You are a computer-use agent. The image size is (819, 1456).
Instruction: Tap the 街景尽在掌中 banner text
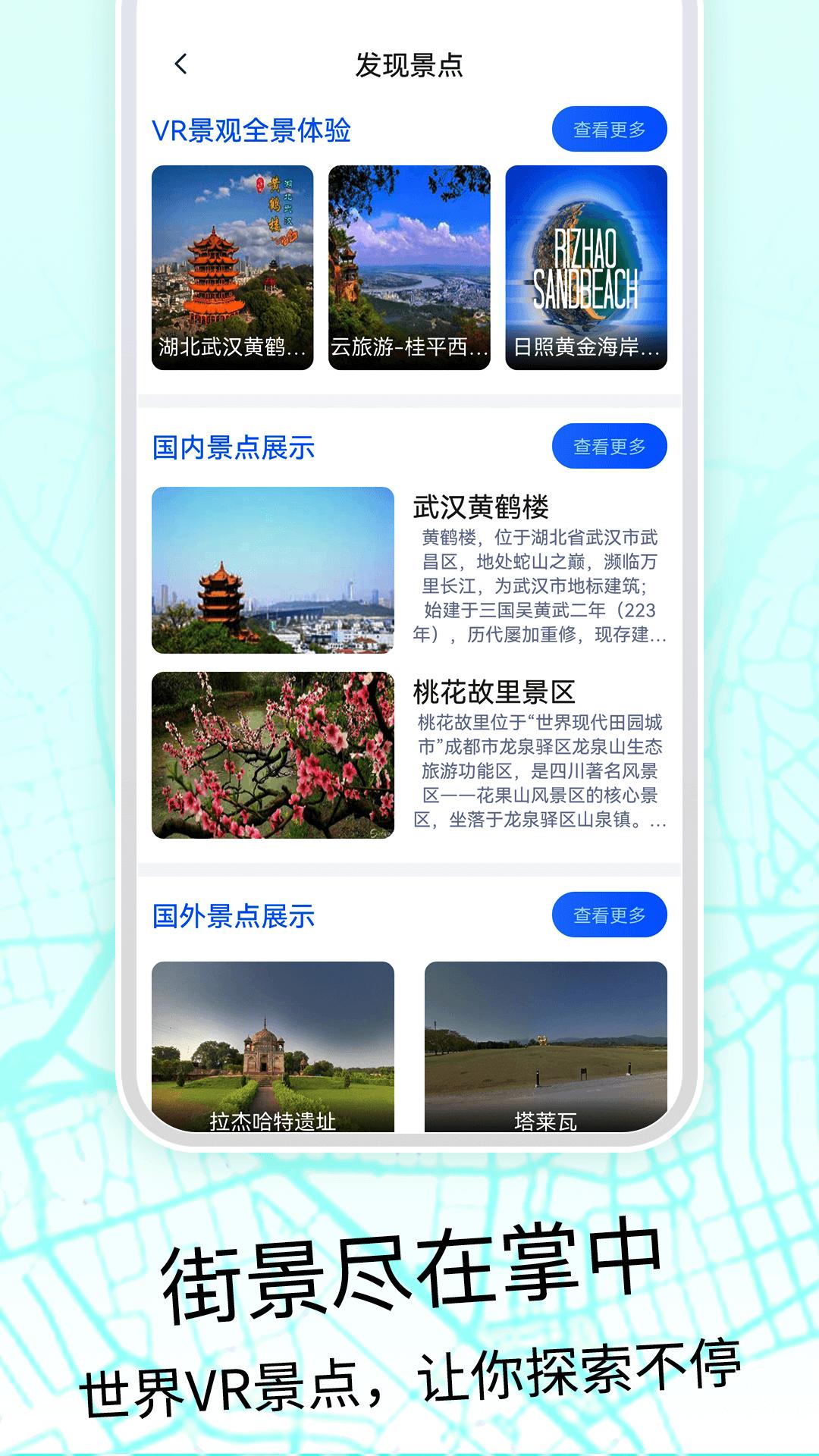[x=409, y=1261]
